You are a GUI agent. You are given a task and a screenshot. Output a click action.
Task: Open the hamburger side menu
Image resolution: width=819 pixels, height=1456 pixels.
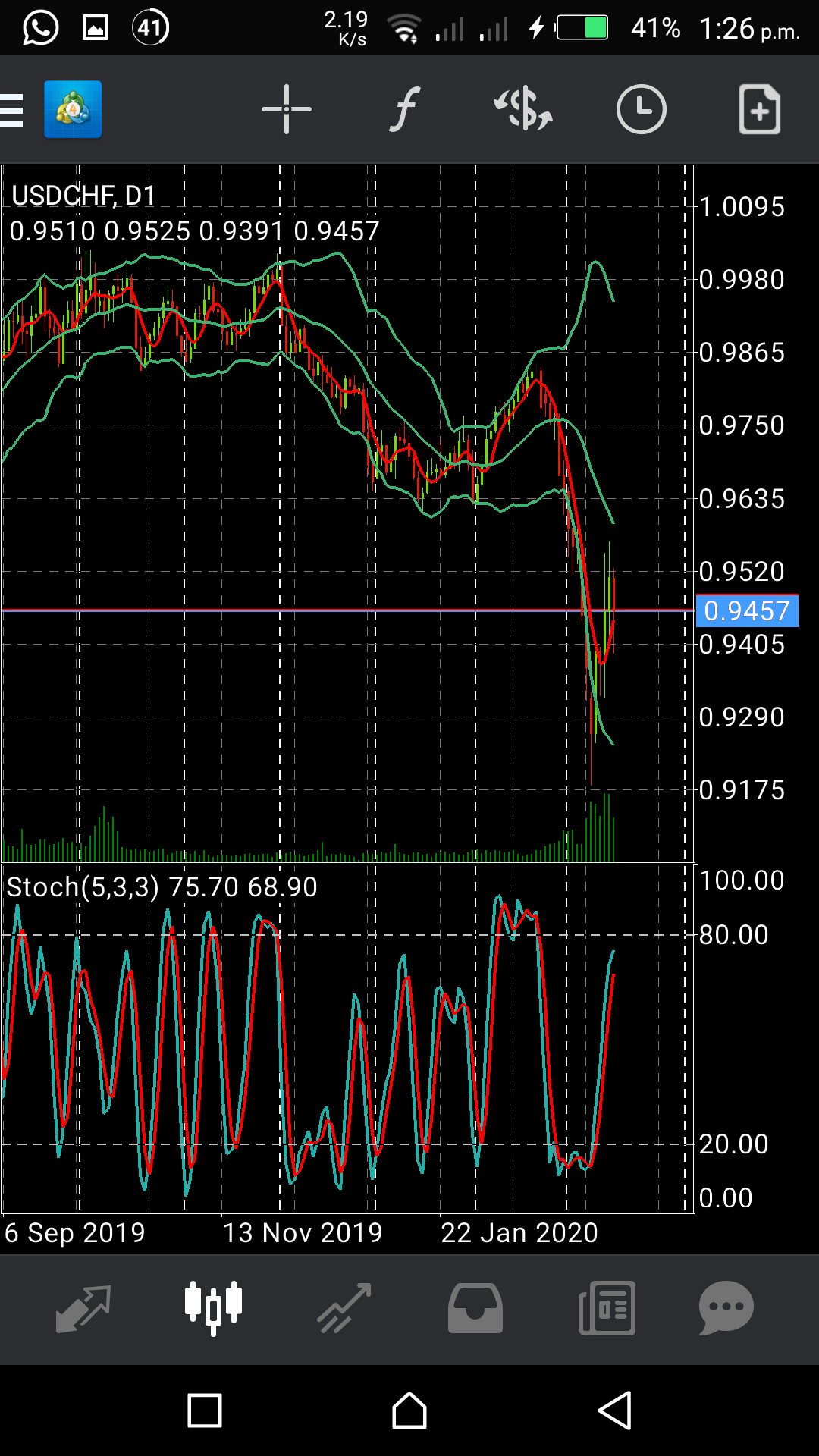[x=11, y=111]
